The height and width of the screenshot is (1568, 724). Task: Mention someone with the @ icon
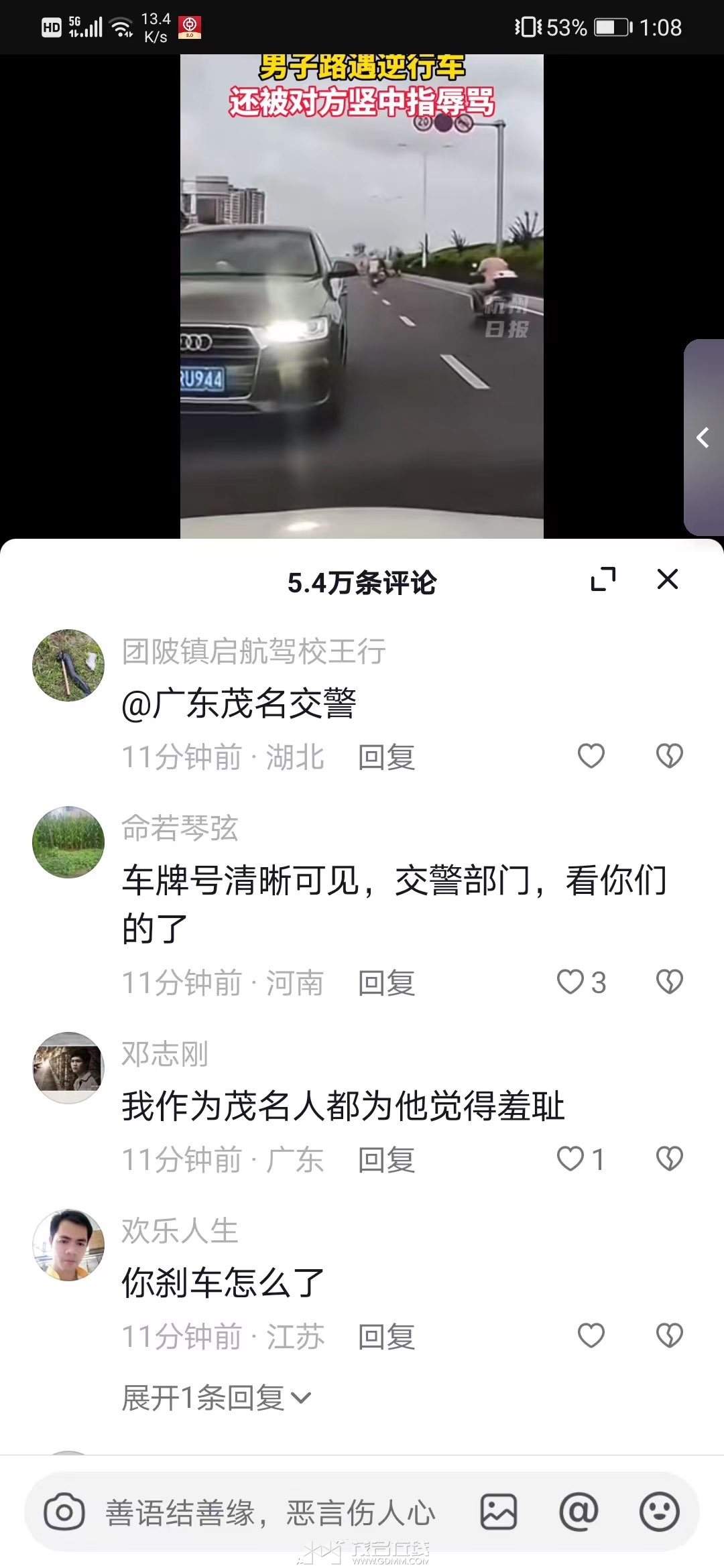click(579, 1512)
